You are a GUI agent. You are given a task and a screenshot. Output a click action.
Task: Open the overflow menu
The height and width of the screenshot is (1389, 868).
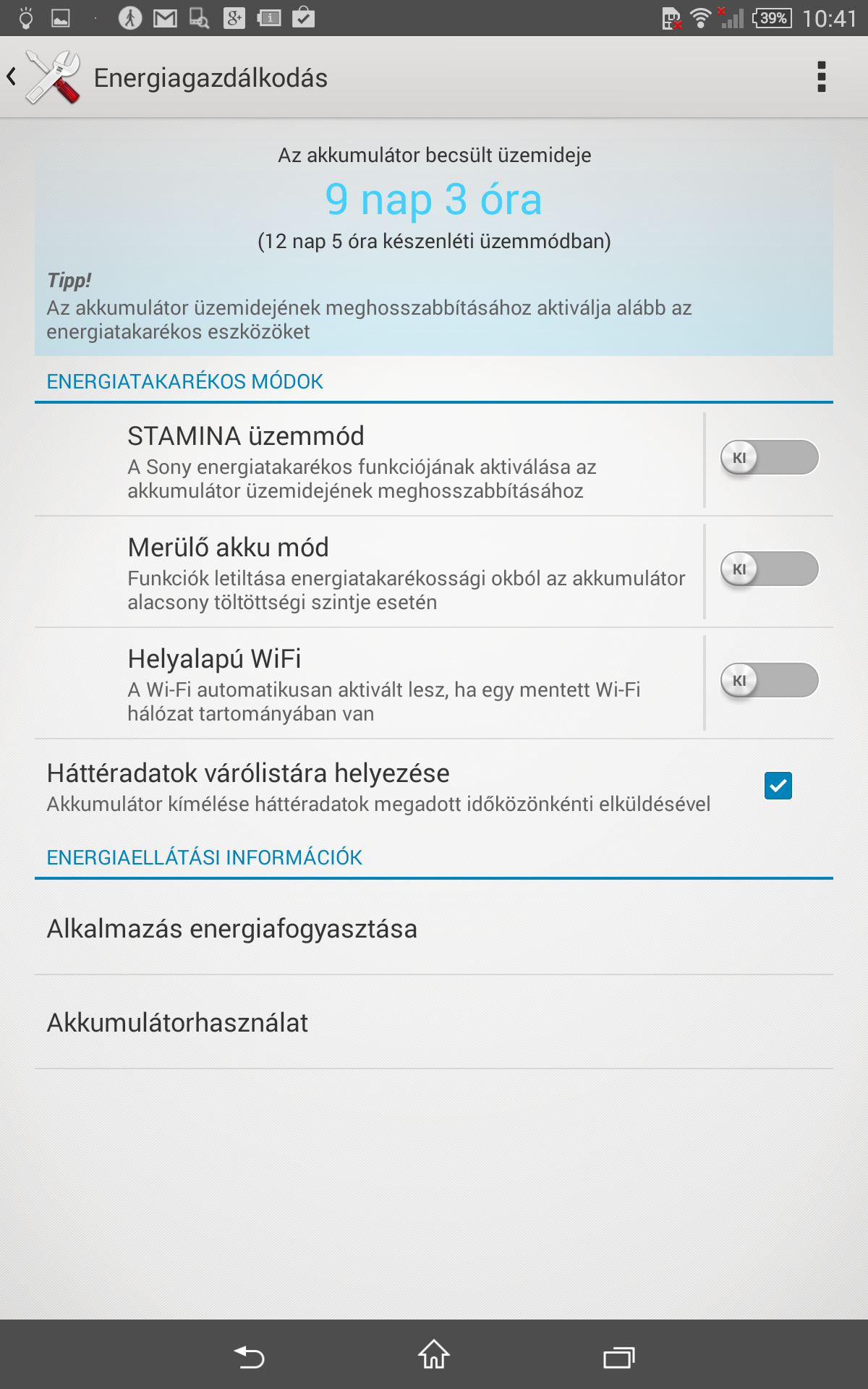(x=821, y=77)
